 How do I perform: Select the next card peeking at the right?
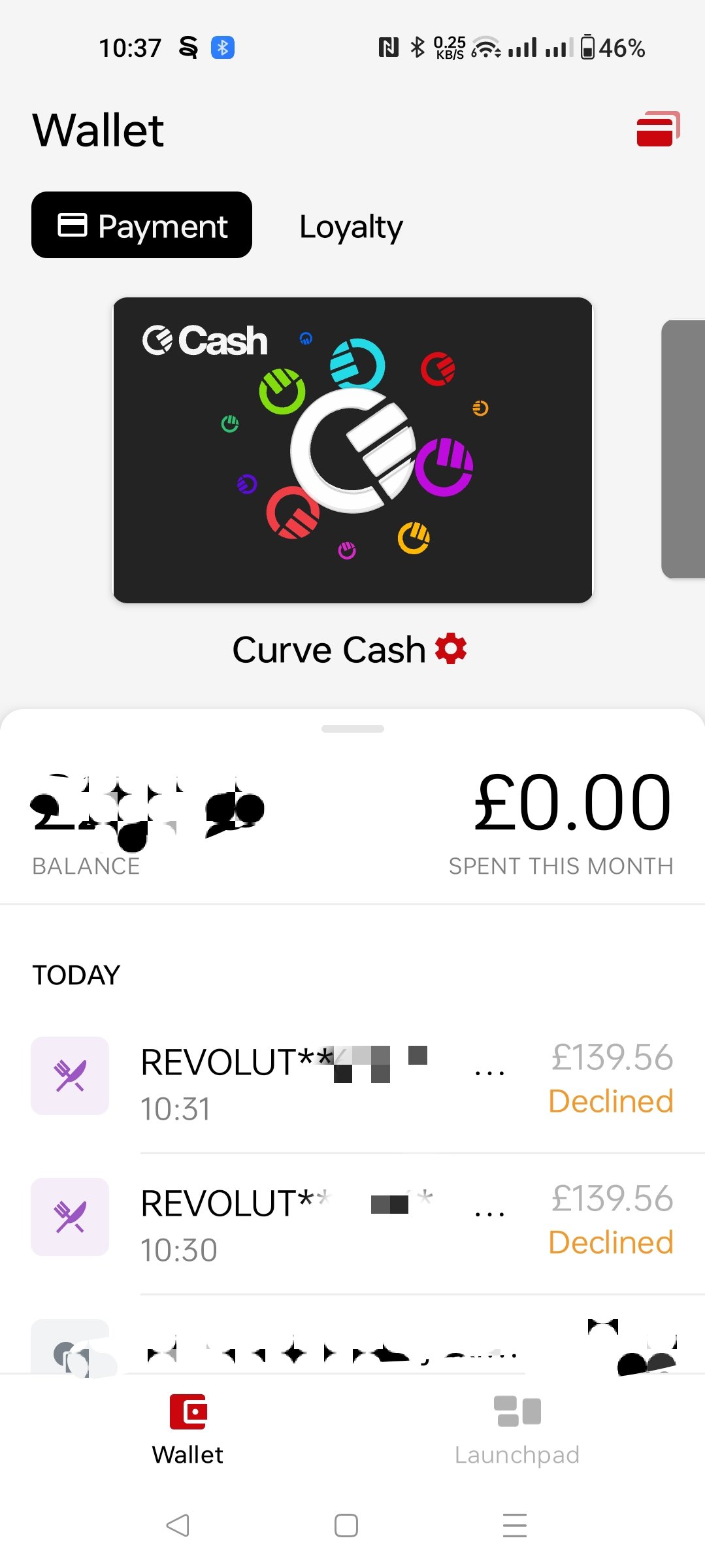[x=684, y=450]
